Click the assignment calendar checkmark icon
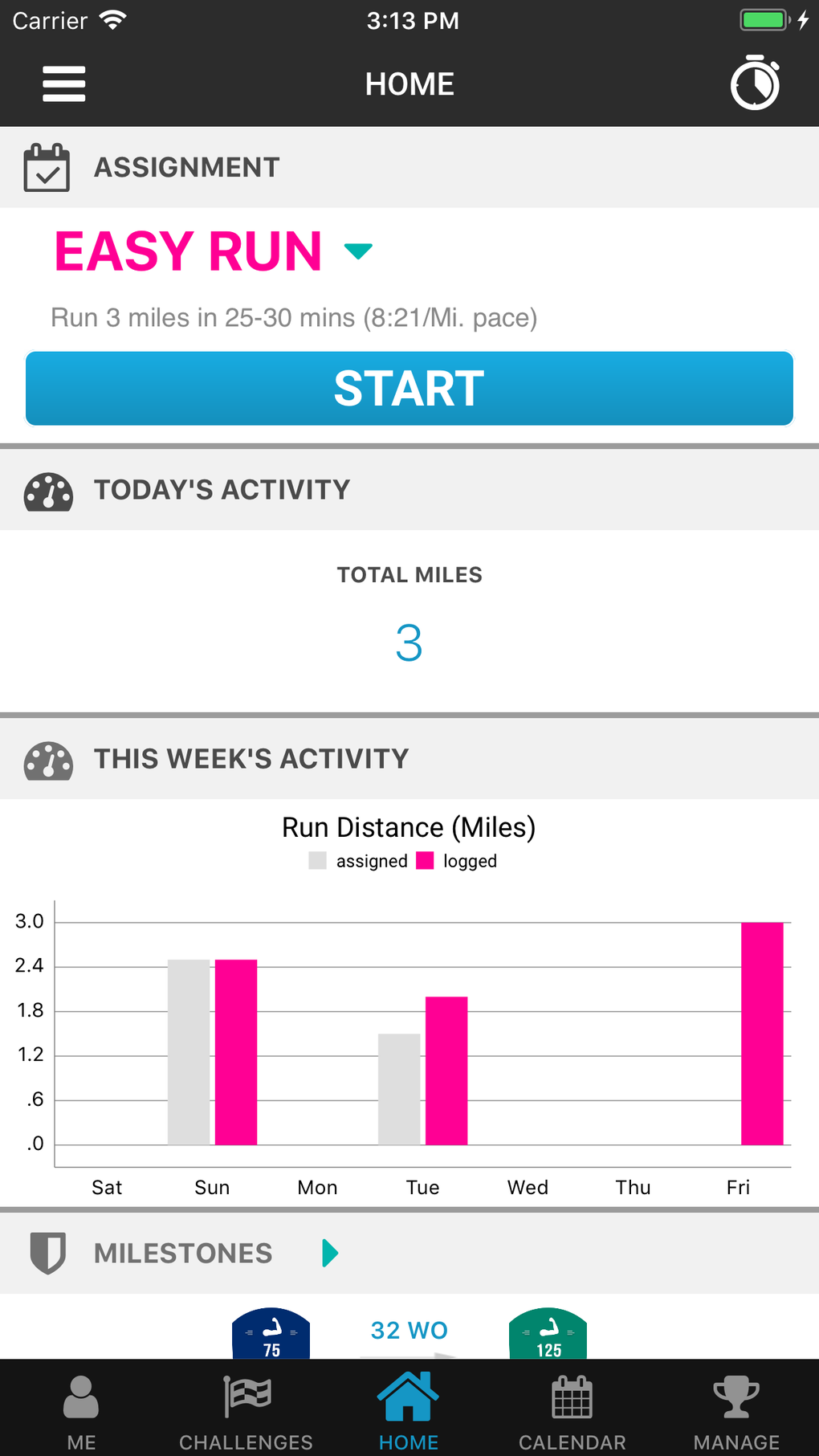The image size is (819, 1456). (x=48, y=166)
